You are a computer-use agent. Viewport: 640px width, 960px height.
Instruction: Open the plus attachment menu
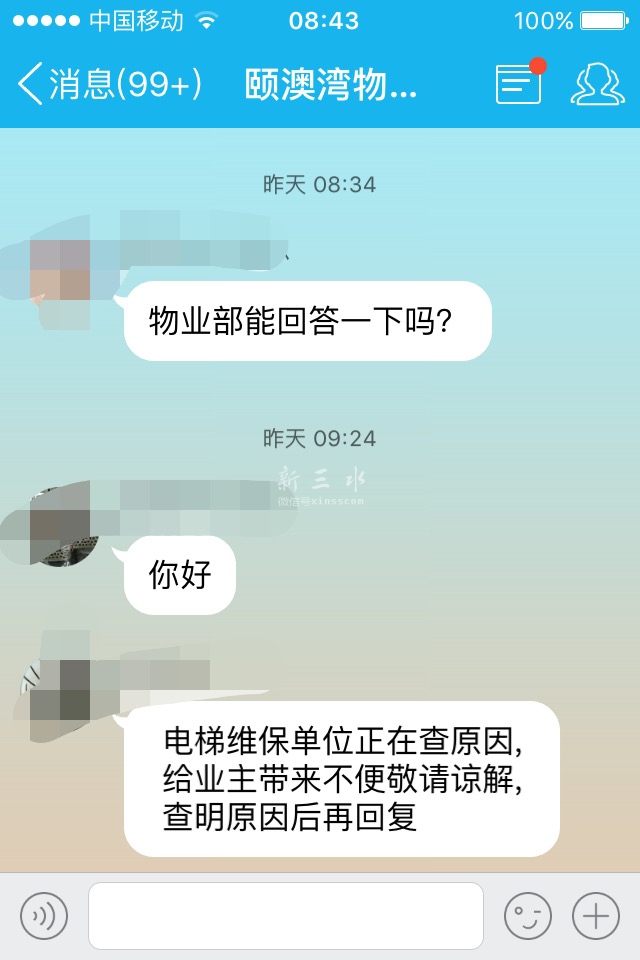point(596,915)
